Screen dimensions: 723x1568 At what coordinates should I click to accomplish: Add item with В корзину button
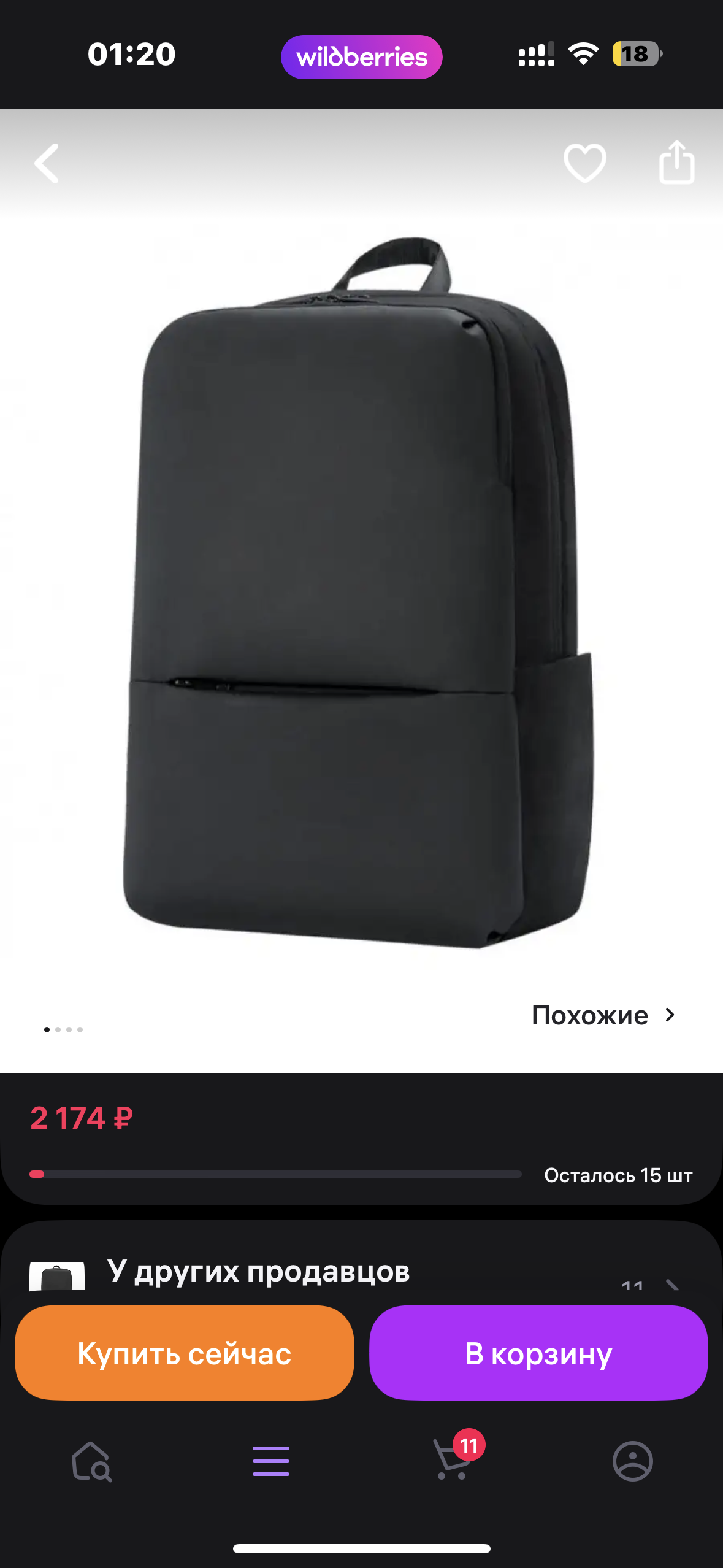(538, 1353)
